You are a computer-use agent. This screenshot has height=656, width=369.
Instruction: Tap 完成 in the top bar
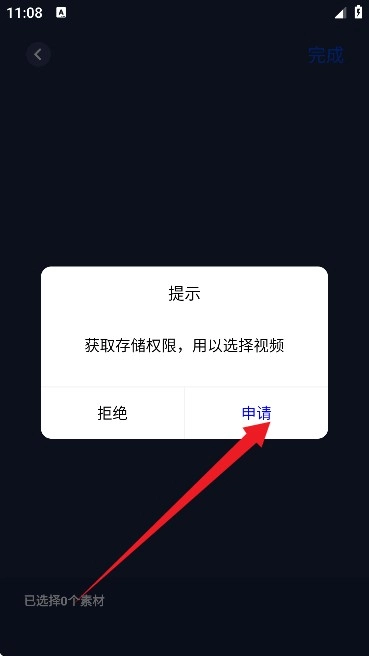[x=325, y=55]
